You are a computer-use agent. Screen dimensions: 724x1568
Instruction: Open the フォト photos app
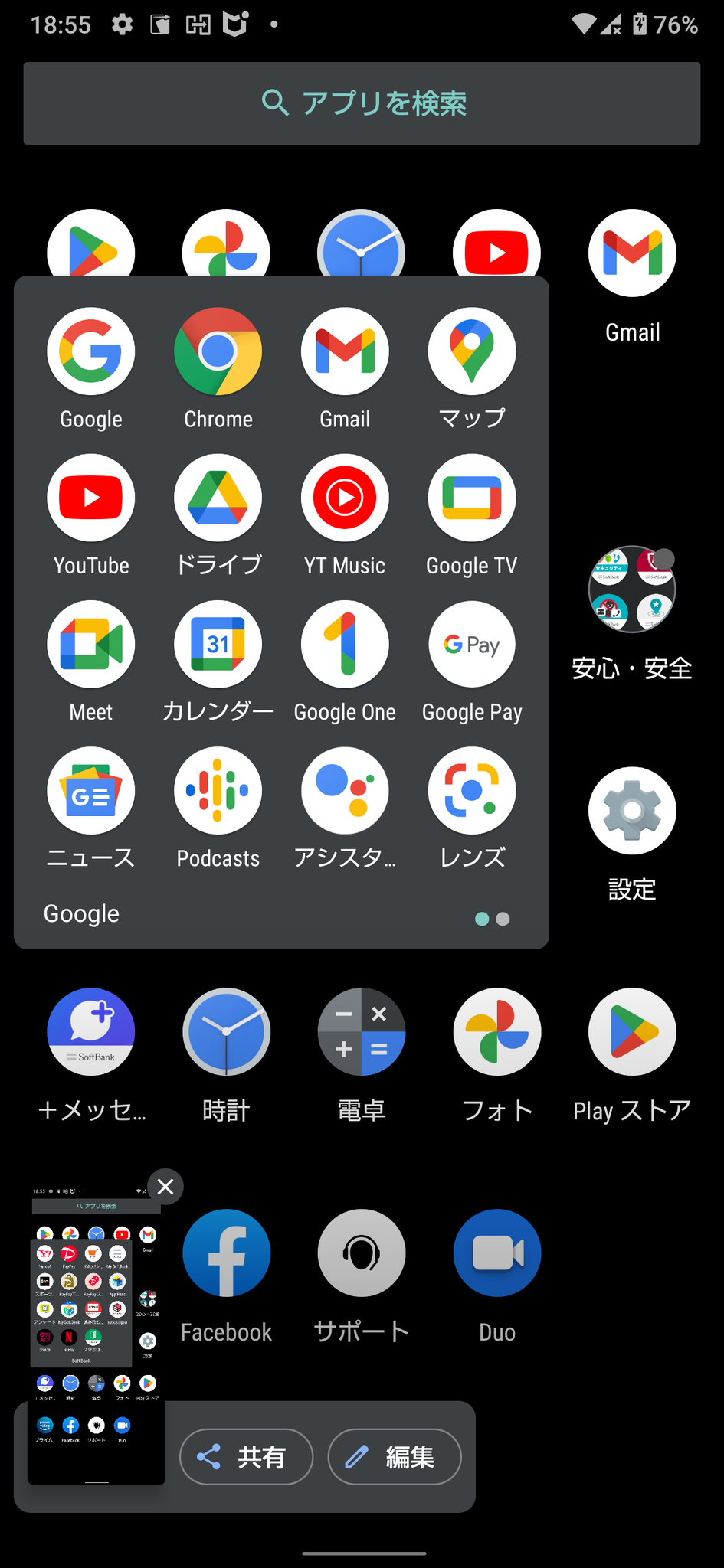tap(496, 1031)
